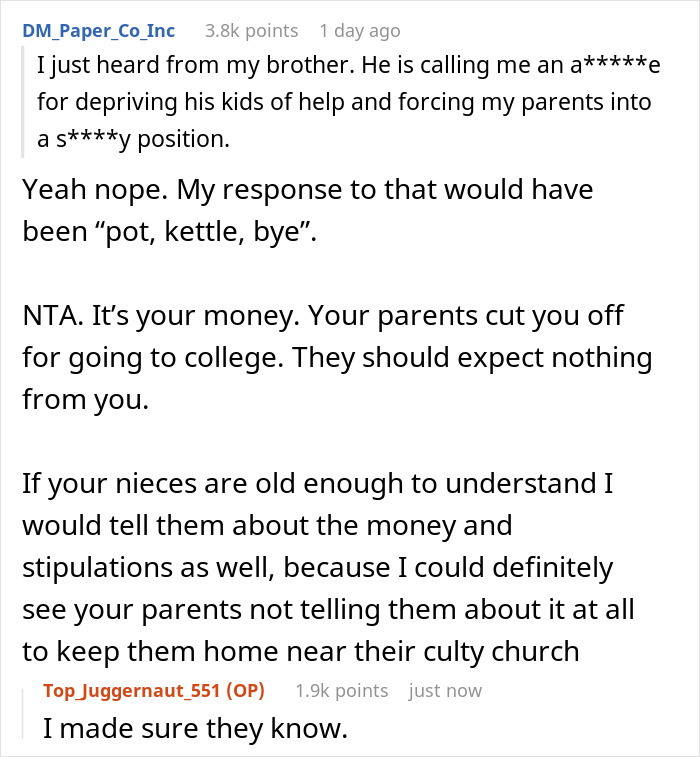Visit Top_Juggernaut_551's profile page
The height and width of the screenshot is (757, 700).
(x=140, y=690)
